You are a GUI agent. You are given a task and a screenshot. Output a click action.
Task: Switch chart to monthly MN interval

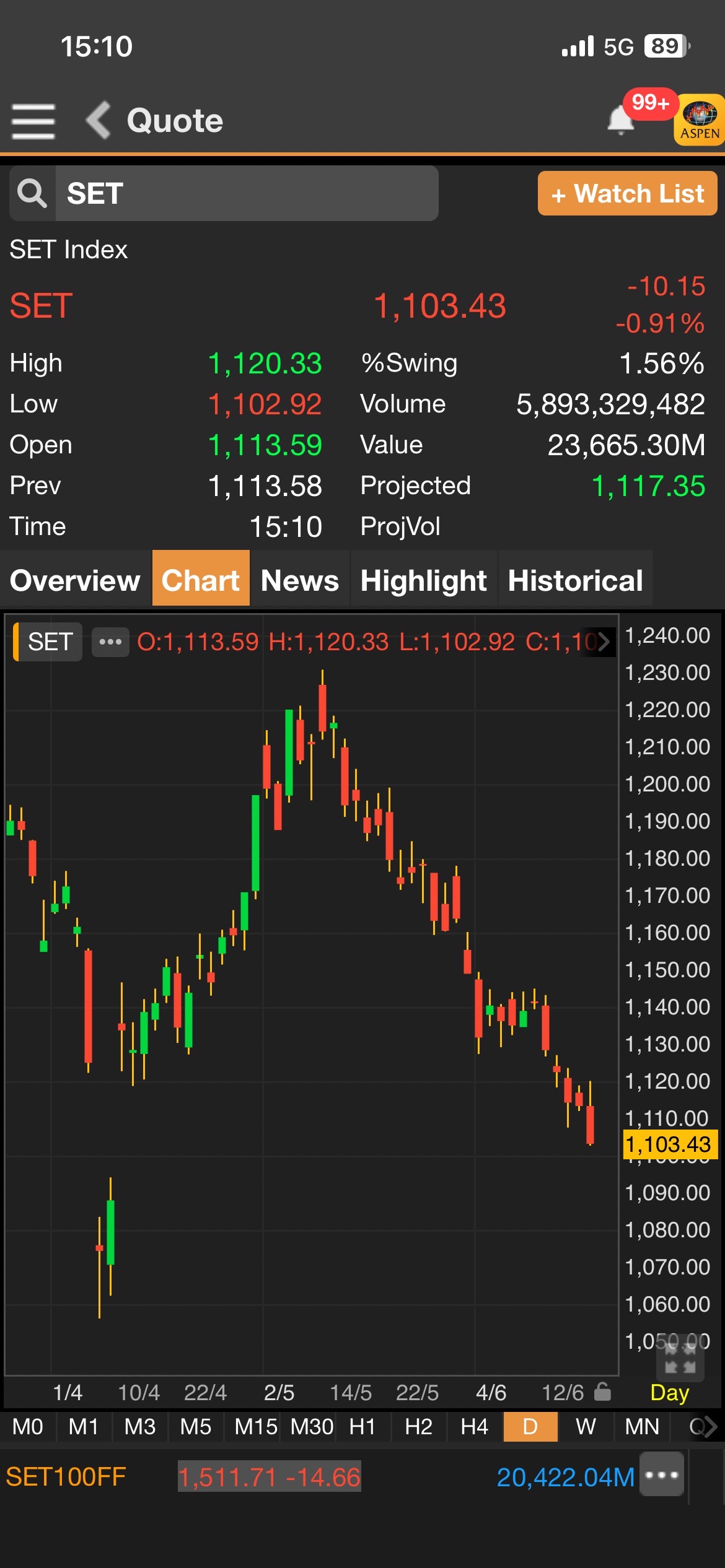(x=643, y=1427)
